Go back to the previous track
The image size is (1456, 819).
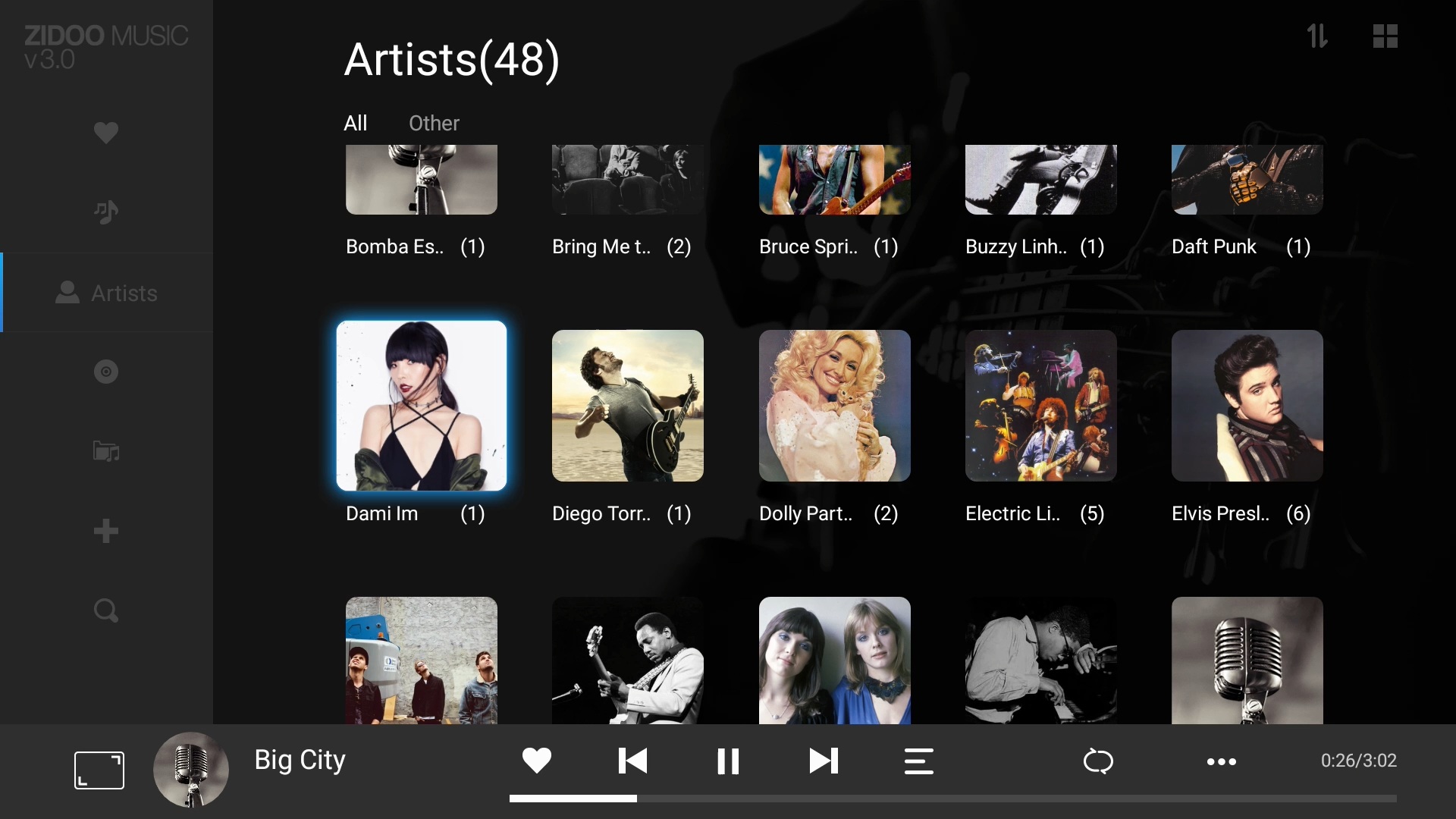click(x=632, y=761)
